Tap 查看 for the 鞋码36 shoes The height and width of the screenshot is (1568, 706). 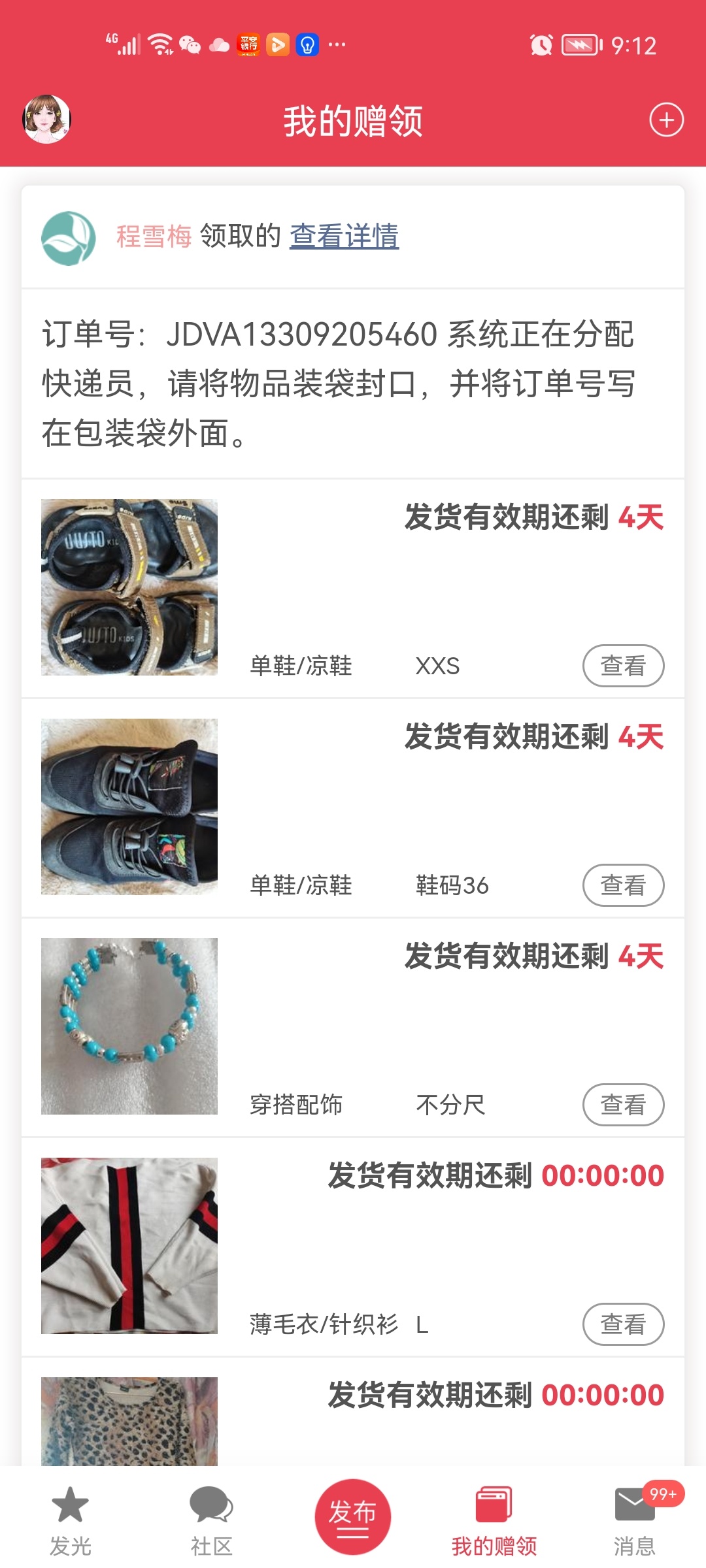tap(623, 885)
